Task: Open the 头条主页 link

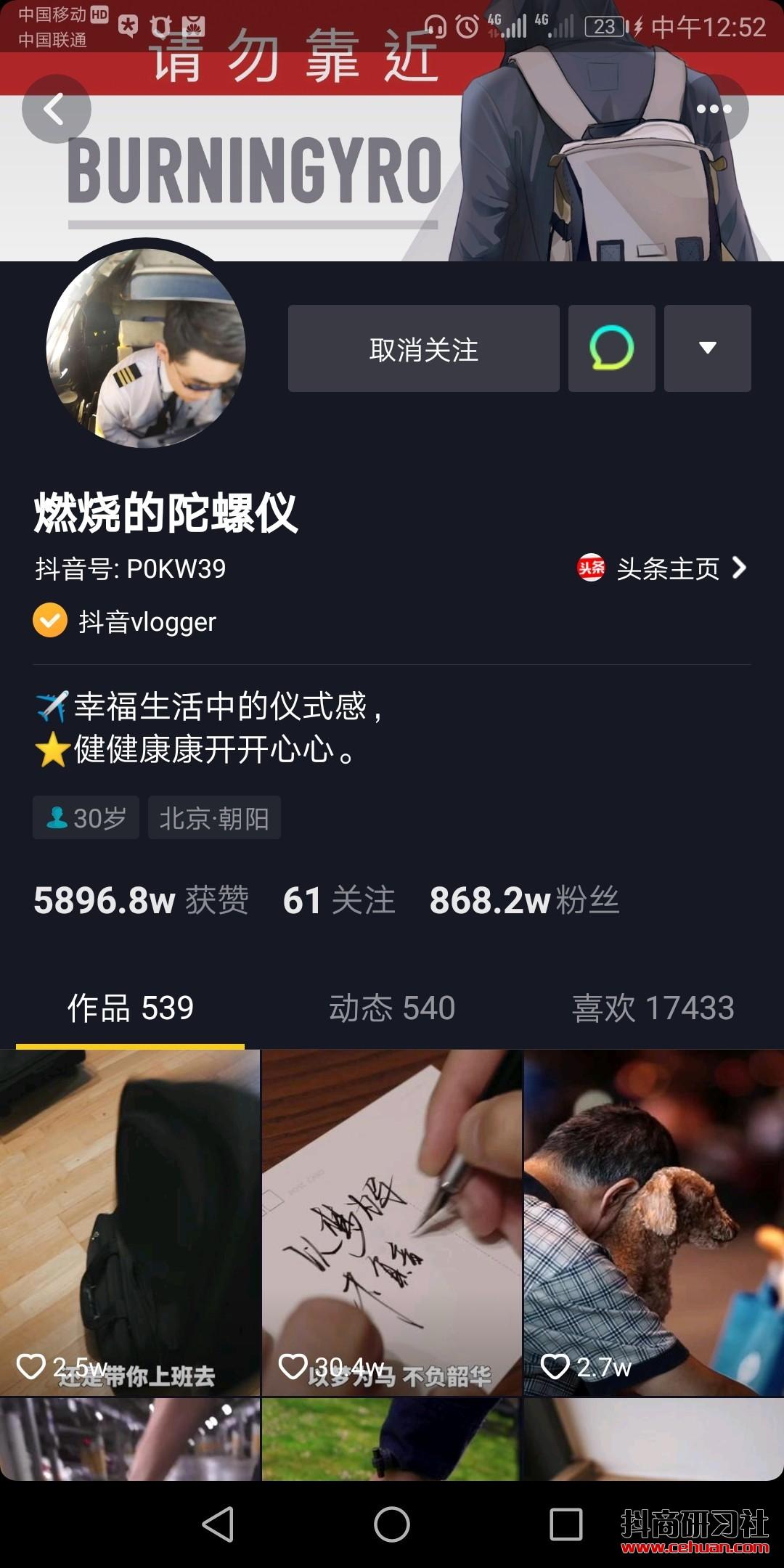Action: coord(662,568)
